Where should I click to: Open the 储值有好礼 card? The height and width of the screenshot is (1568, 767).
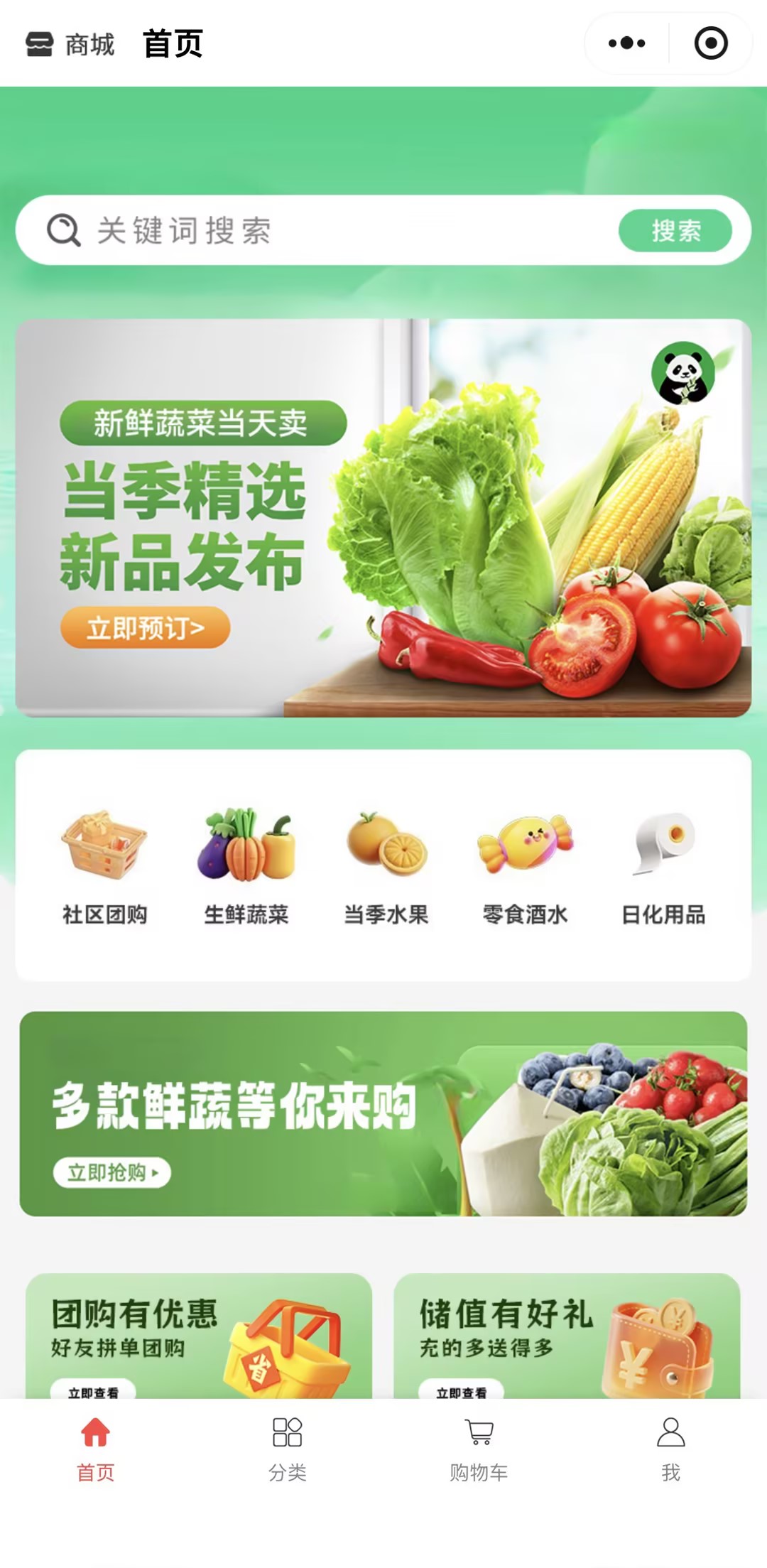pos(567,1336)
